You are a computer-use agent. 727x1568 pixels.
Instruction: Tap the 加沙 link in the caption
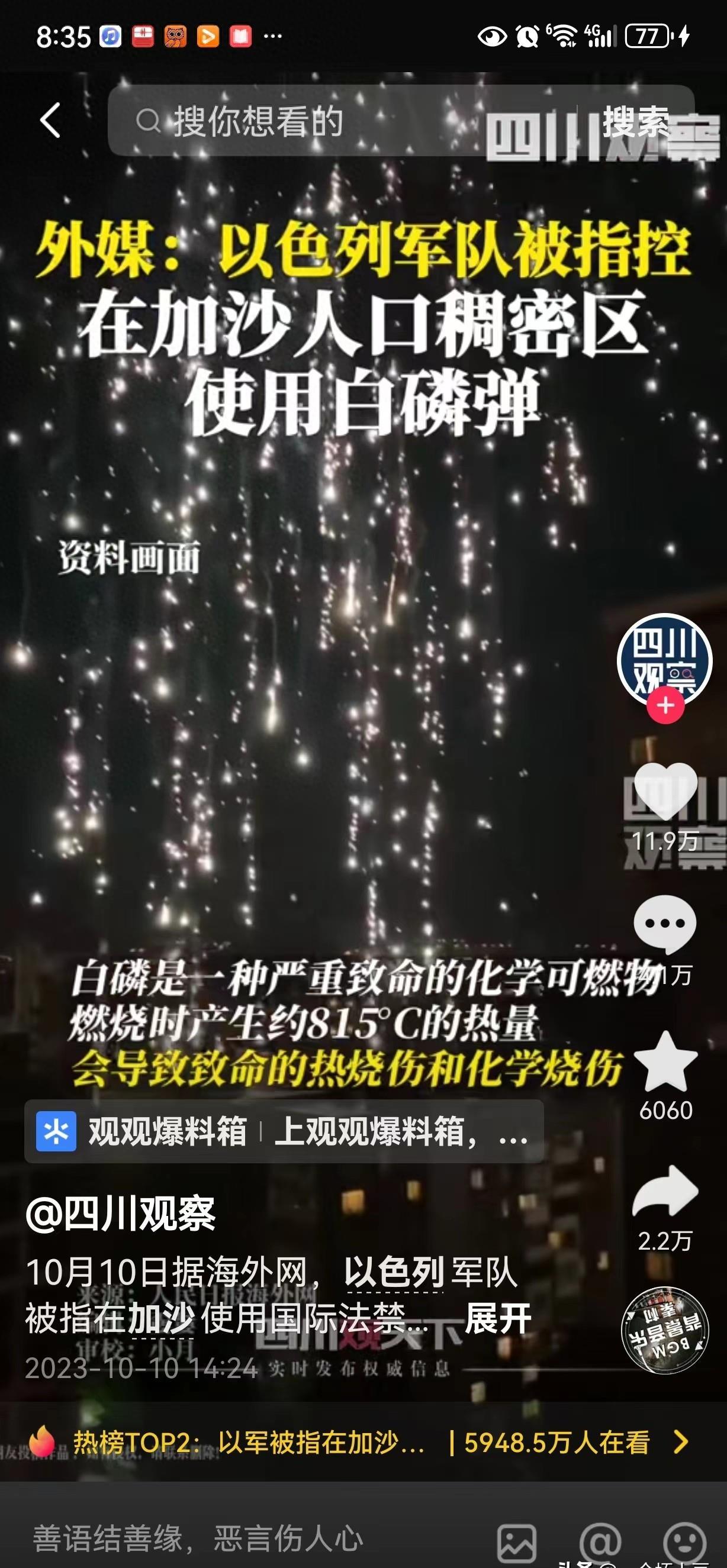pyautogui.click(x=161, y=1318)
